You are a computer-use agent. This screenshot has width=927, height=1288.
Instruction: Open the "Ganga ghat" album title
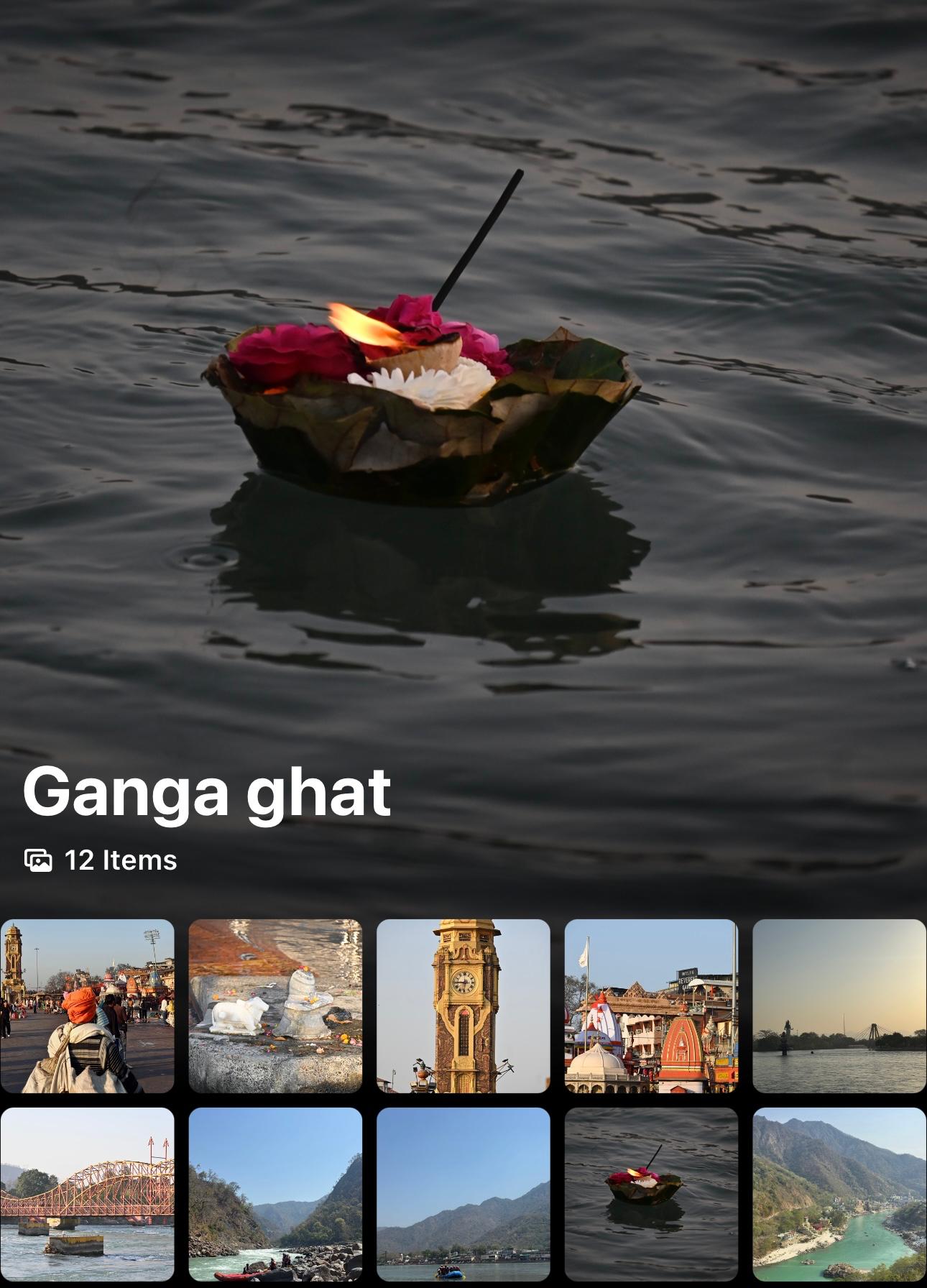[206, 796]
